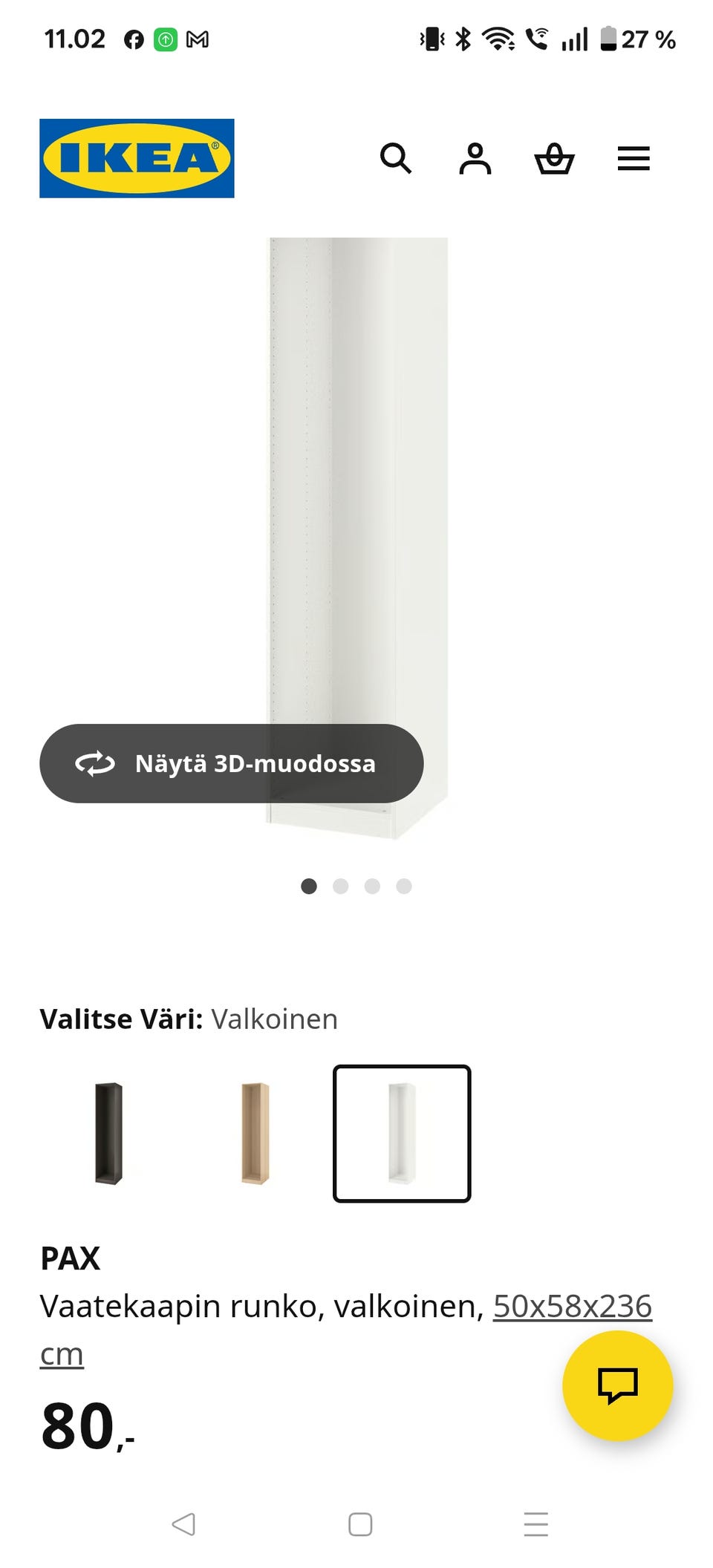Select the first carousel pagination dot
The height and width of the screenshot is (1568, 713).
309,886
